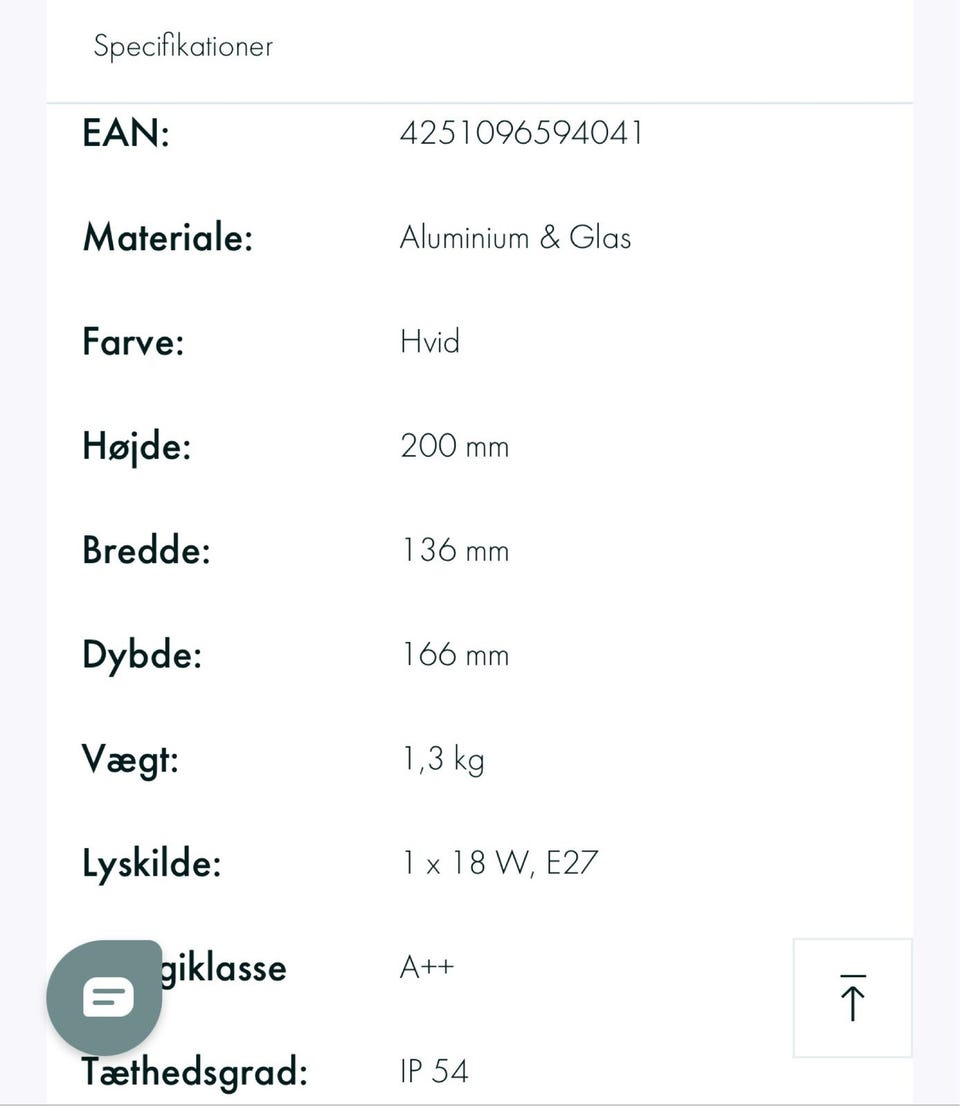Select the Lyskilde value 1 x 18 W, E27
Image resolution: width=960 pixels, height=1107 pixels.
click(499, 862)
